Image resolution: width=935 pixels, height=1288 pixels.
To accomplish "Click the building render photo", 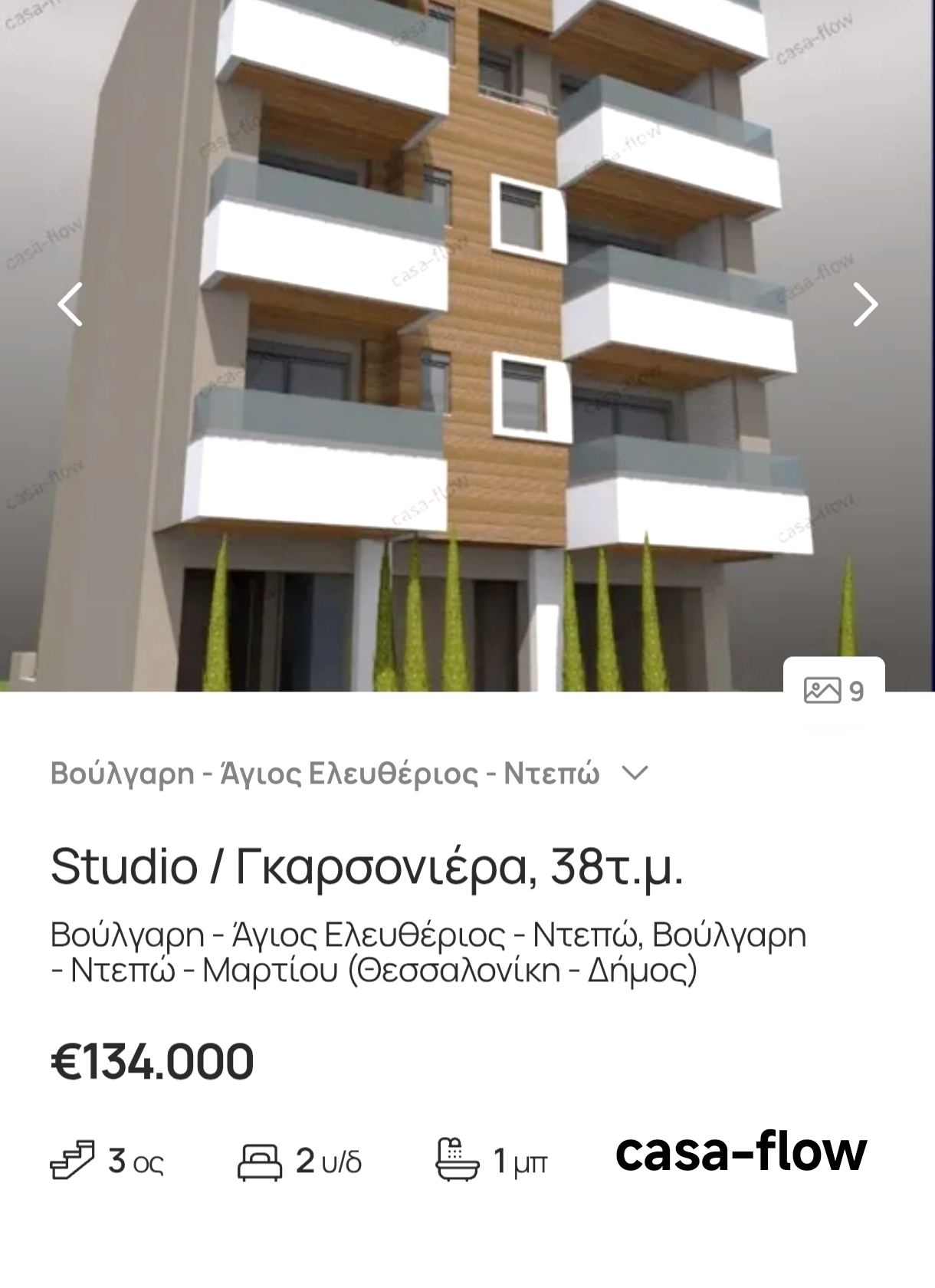I will (x=467, y=345).
